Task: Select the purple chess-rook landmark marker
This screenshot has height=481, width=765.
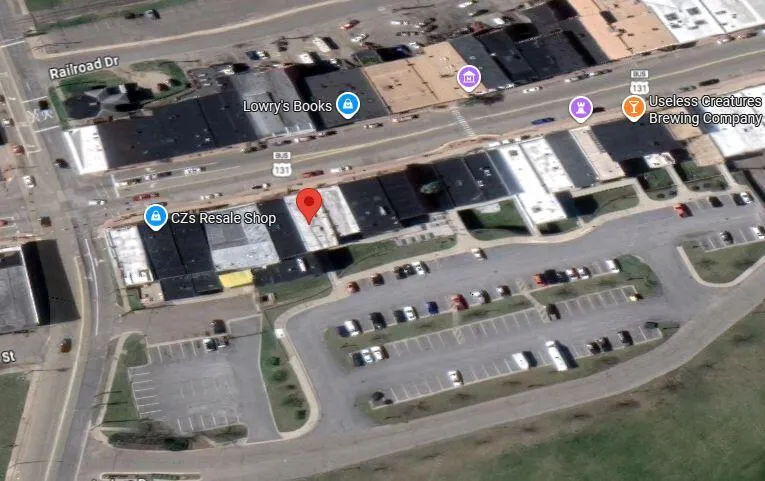Action: (x=580, y=107)
